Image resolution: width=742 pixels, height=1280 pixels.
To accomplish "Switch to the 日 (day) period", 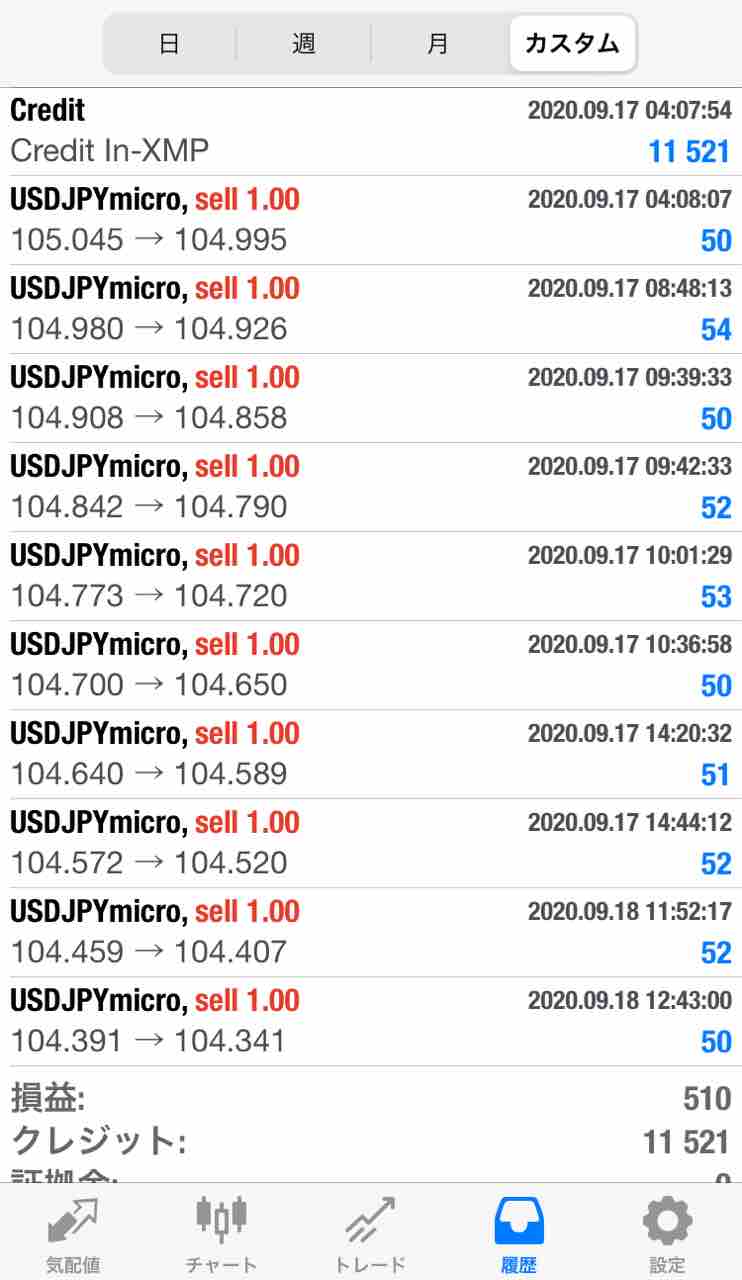I will click(x=169, y=44).
